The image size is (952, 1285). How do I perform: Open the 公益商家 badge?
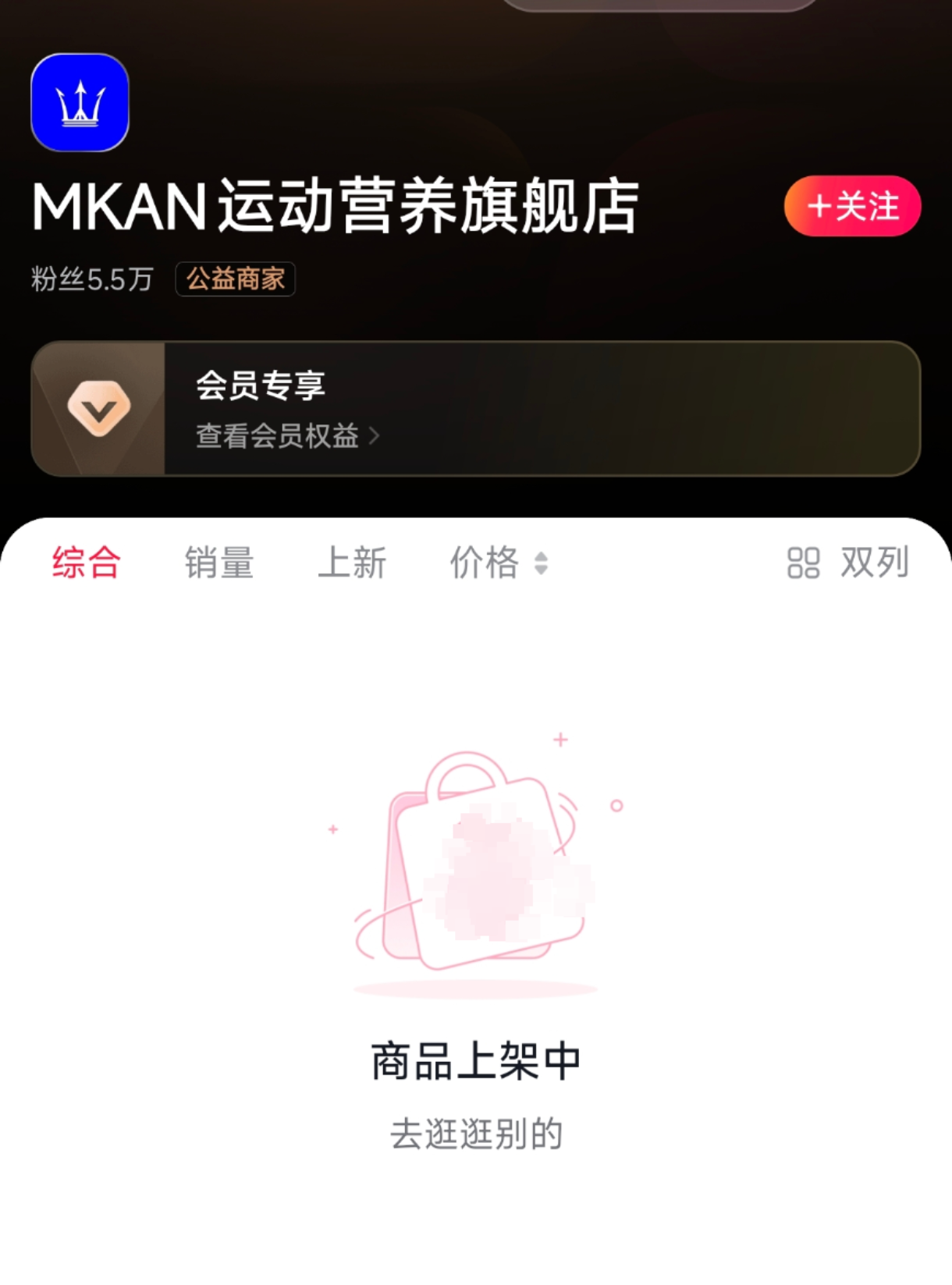pos(235,279)
